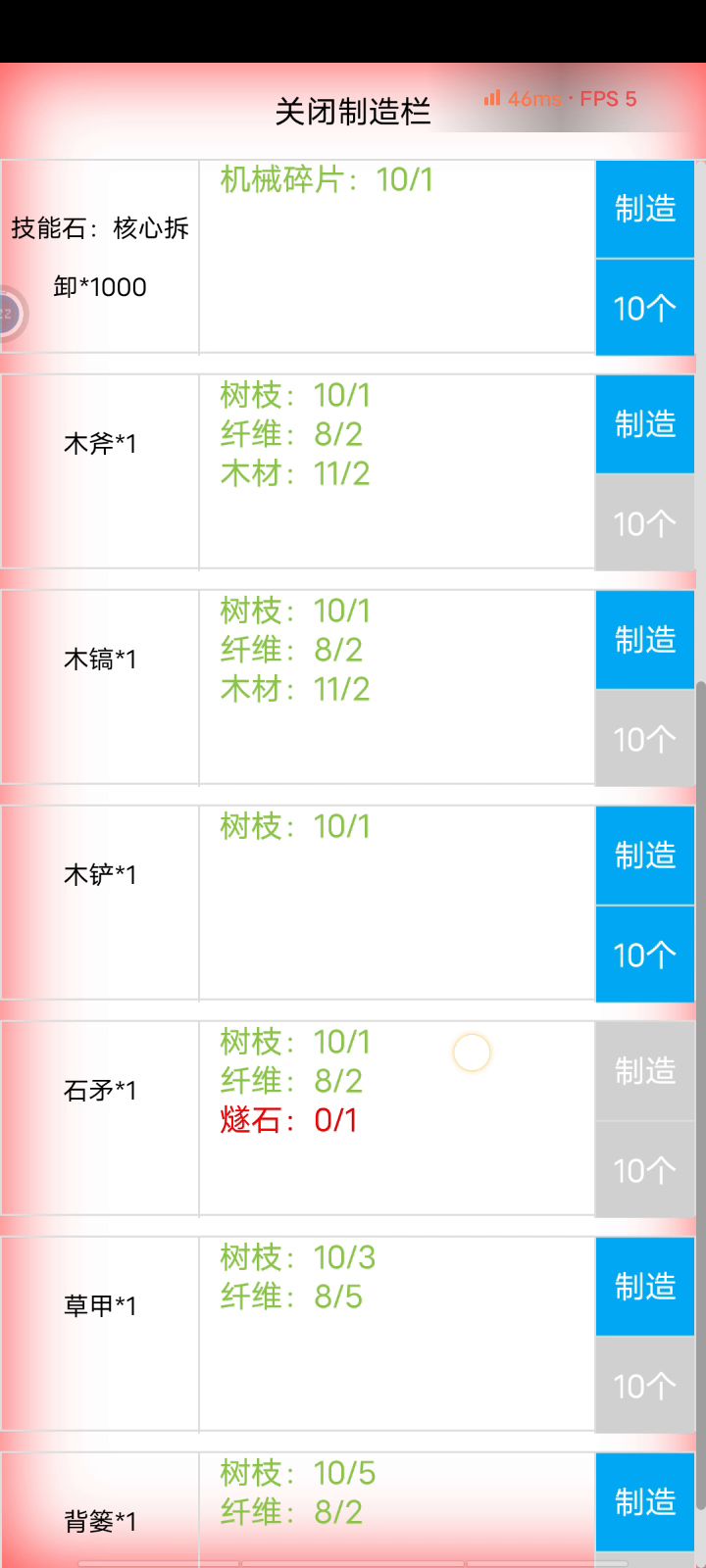The width and height of the screenshot is (706, 1568).
Task: Tap 关闭制造栏 to close the crafting panel
Action: click(352, 112)
